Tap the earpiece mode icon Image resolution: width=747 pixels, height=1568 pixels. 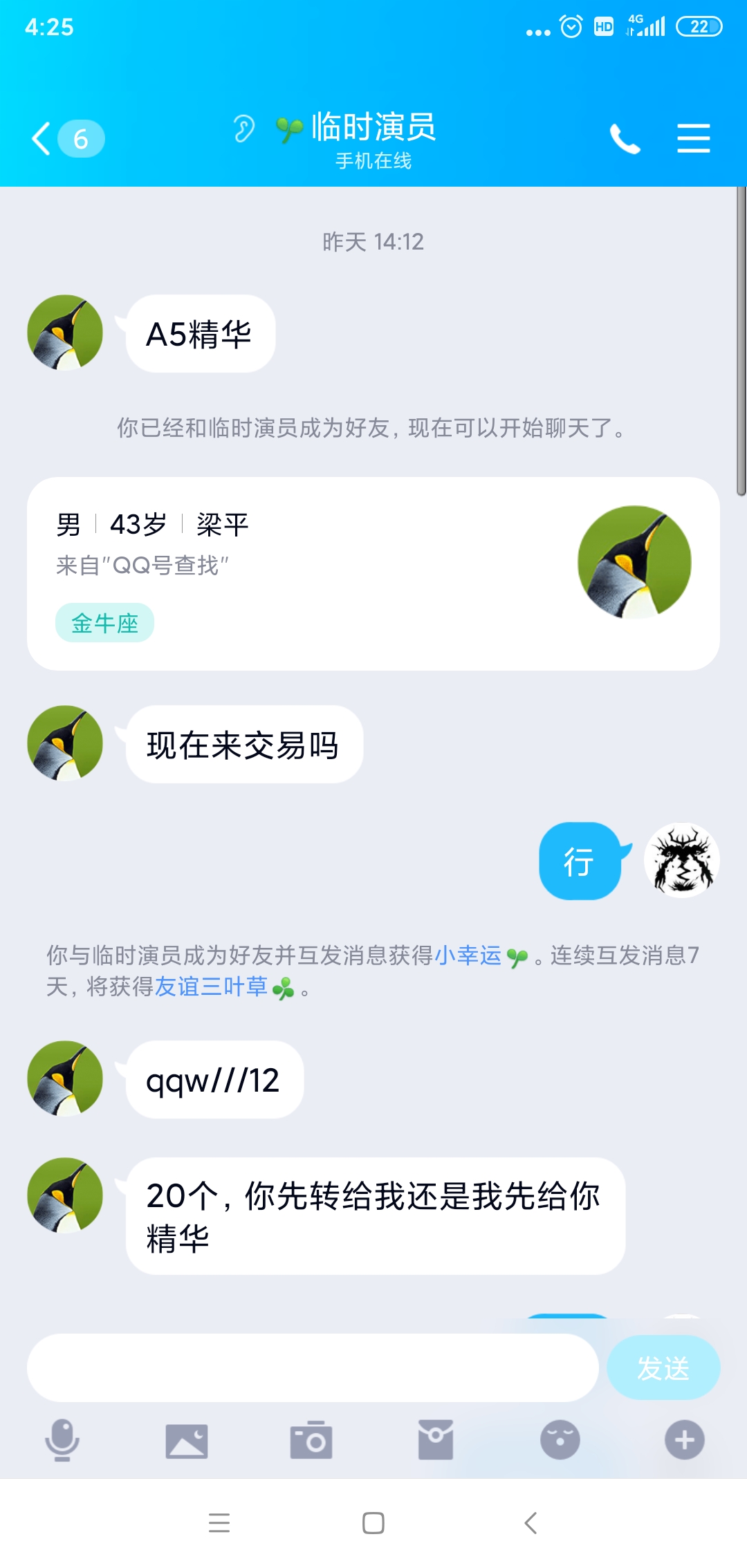(243, 129)
